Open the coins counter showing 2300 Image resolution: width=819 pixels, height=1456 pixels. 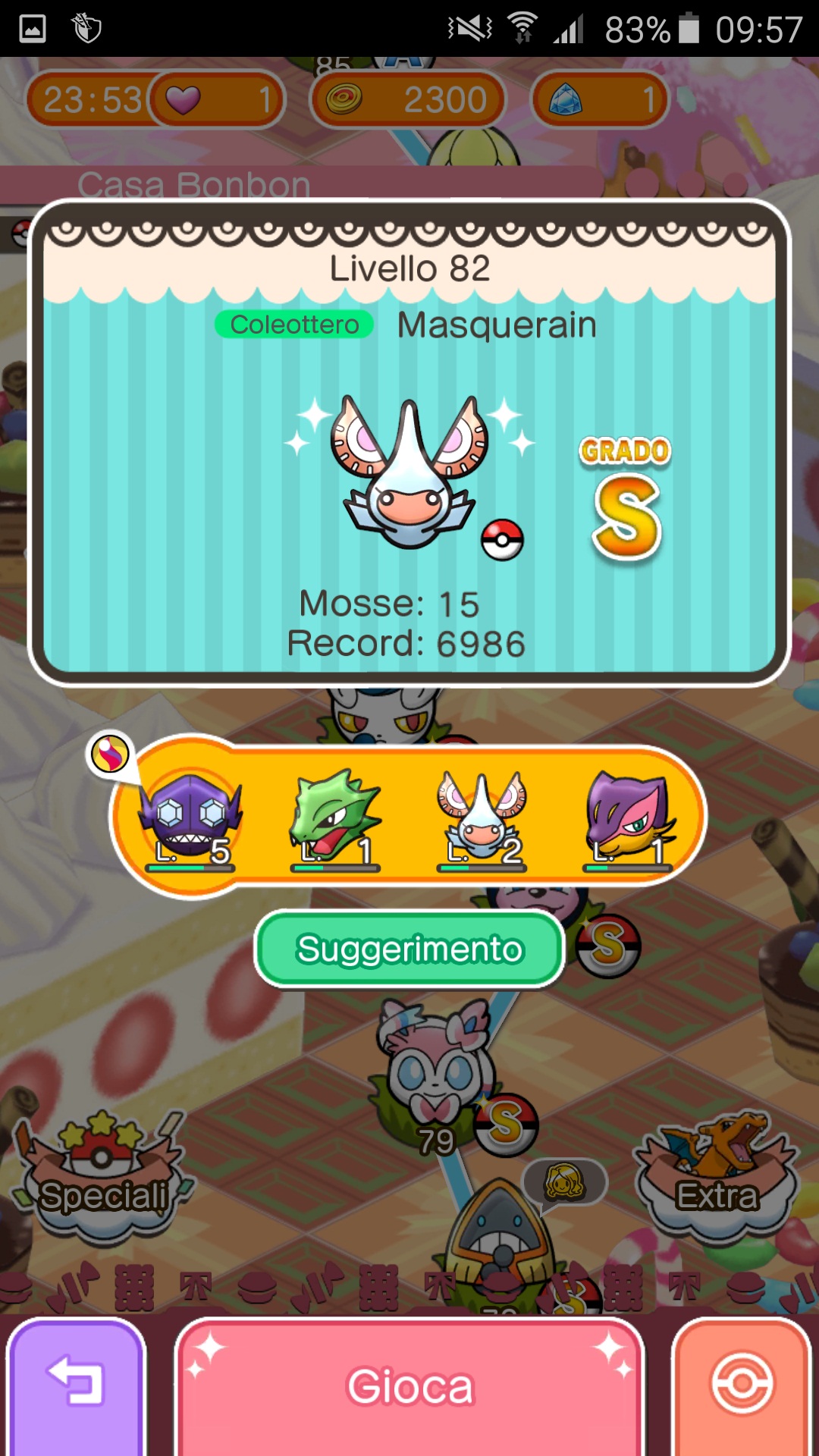point(408,99)
